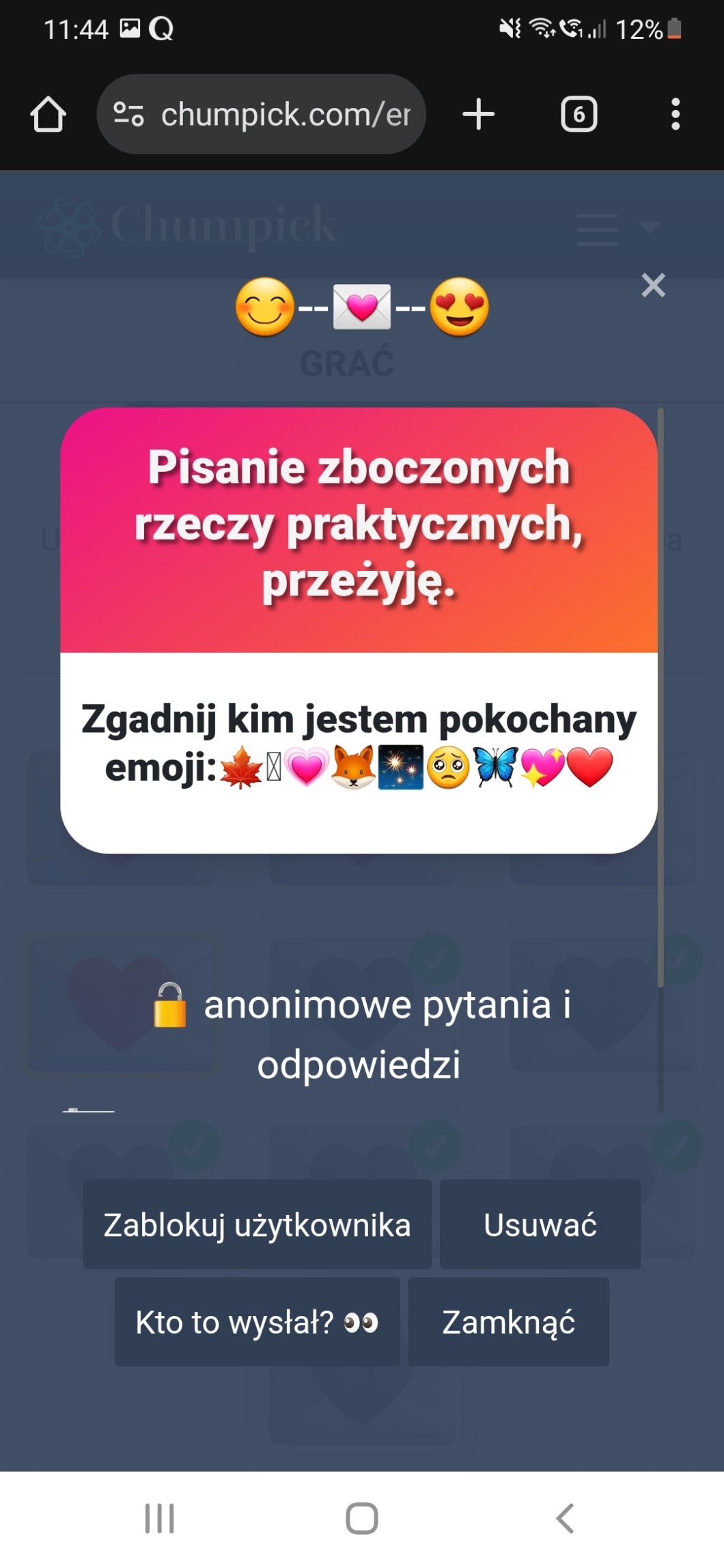The image size is (724, 1568).
Task: Delete the message with Usuwać
Action: pyautogui.click(x=540, y=1224)
